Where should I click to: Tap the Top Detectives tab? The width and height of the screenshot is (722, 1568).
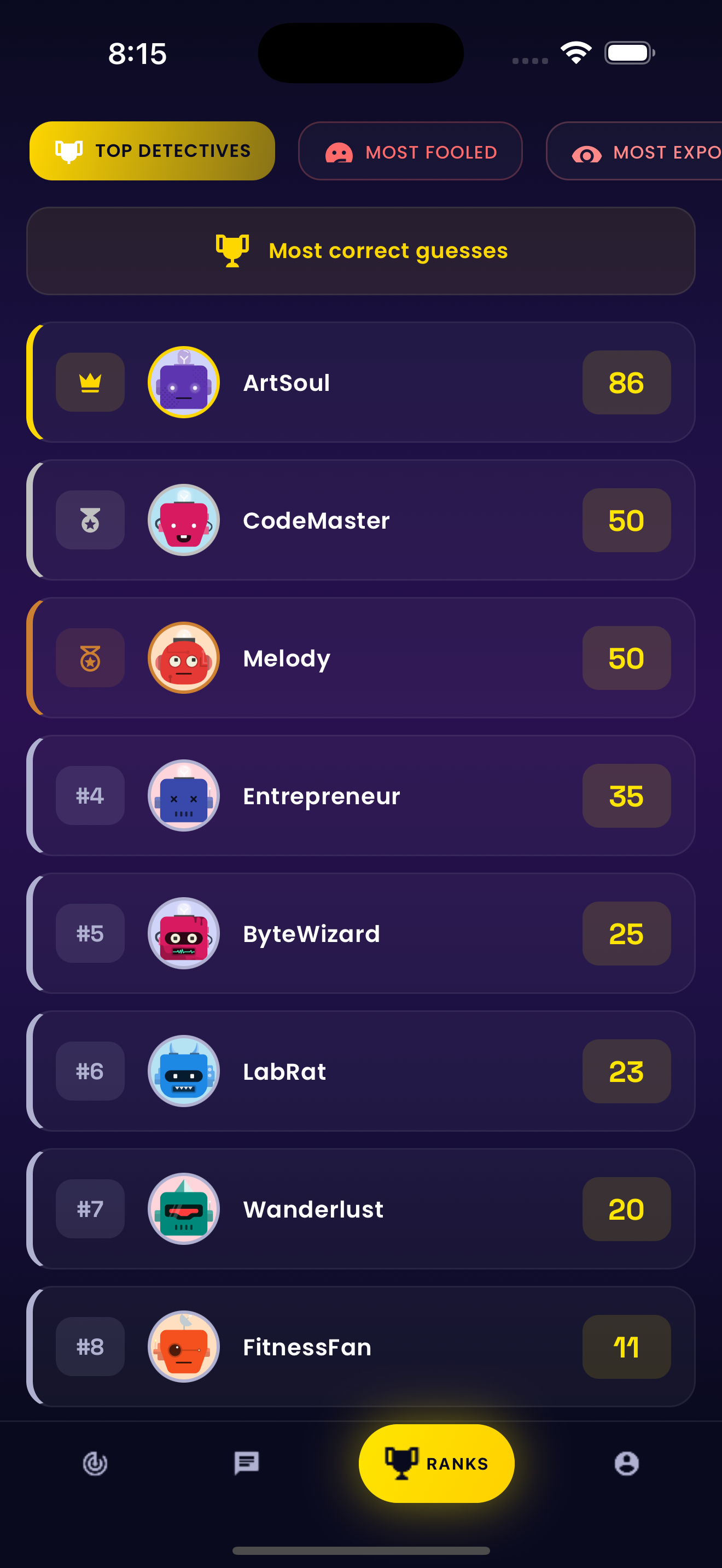click(x=152, y=151)
